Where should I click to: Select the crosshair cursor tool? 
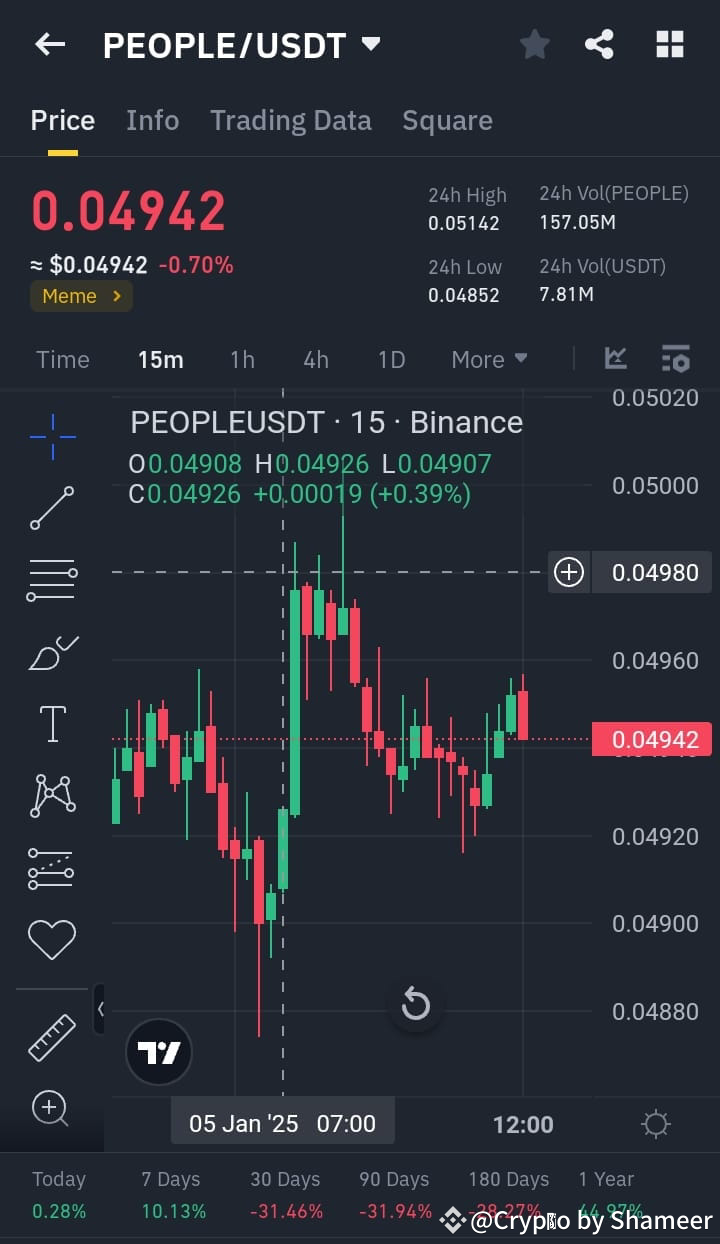coord(52,436)
